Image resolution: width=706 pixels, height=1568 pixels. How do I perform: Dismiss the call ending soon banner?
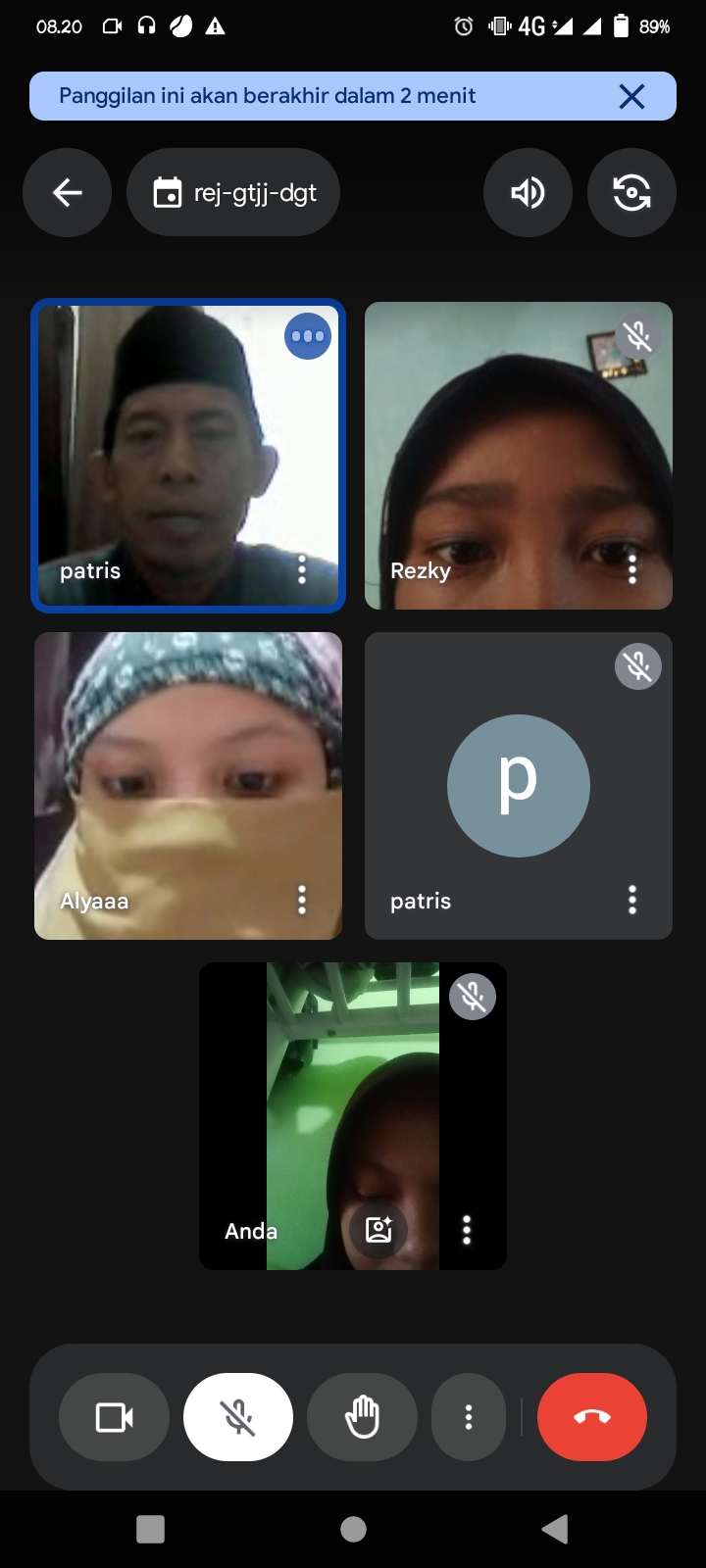pos(632,96)
